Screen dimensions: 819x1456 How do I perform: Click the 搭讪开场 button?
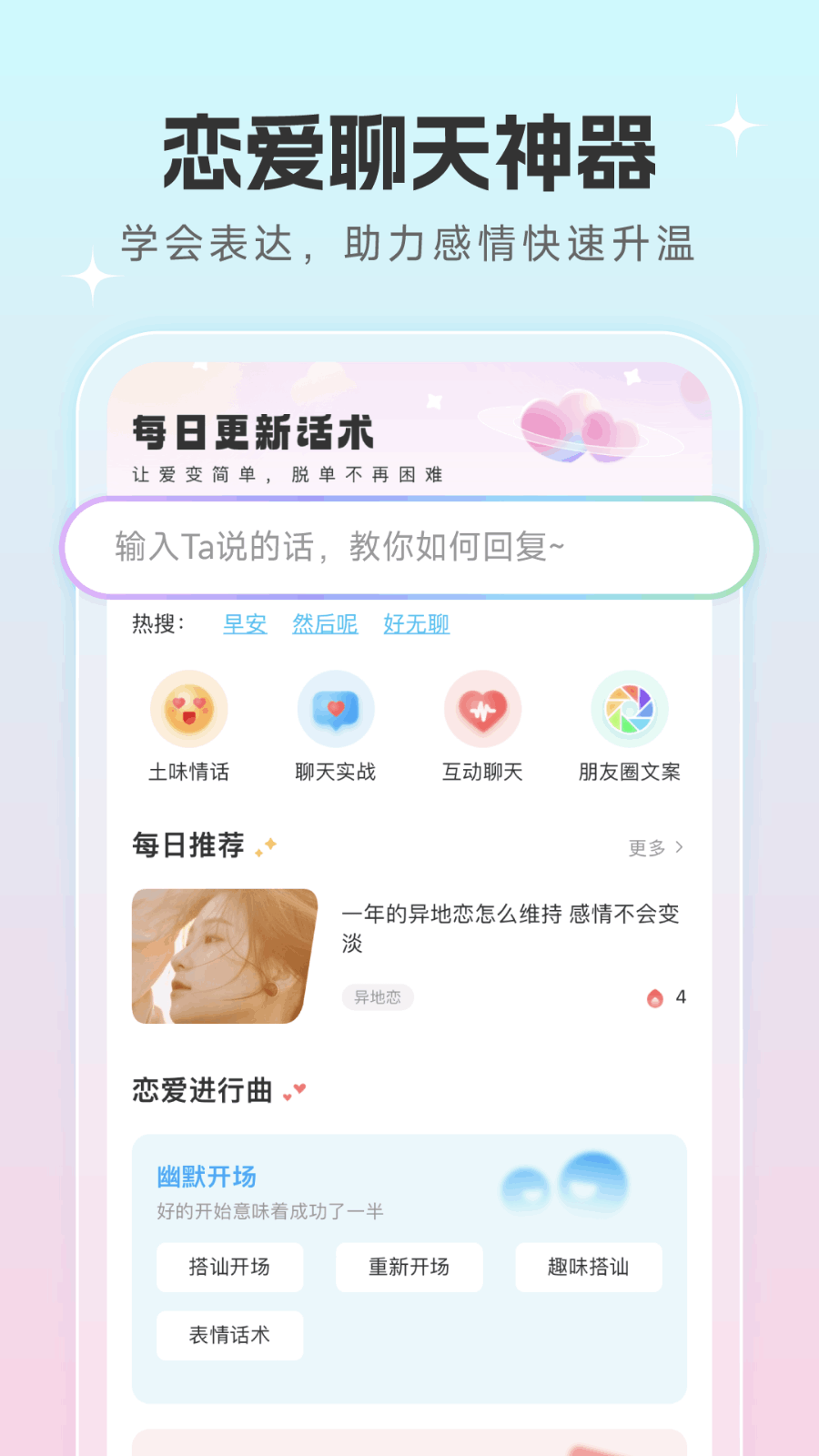coord(228,1267)
